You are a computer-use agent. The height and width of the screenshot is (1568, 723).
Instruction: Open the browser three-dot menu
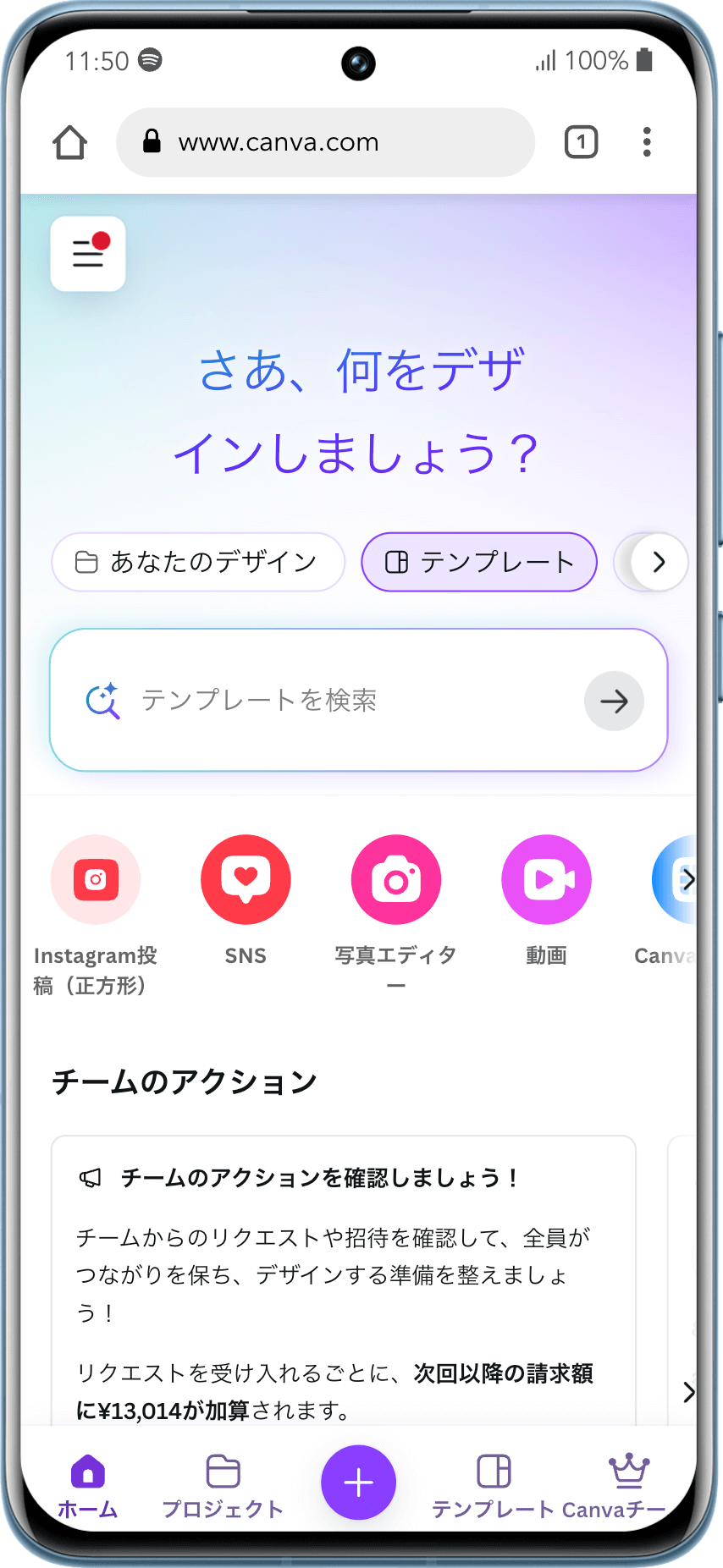tap(646, 141)
